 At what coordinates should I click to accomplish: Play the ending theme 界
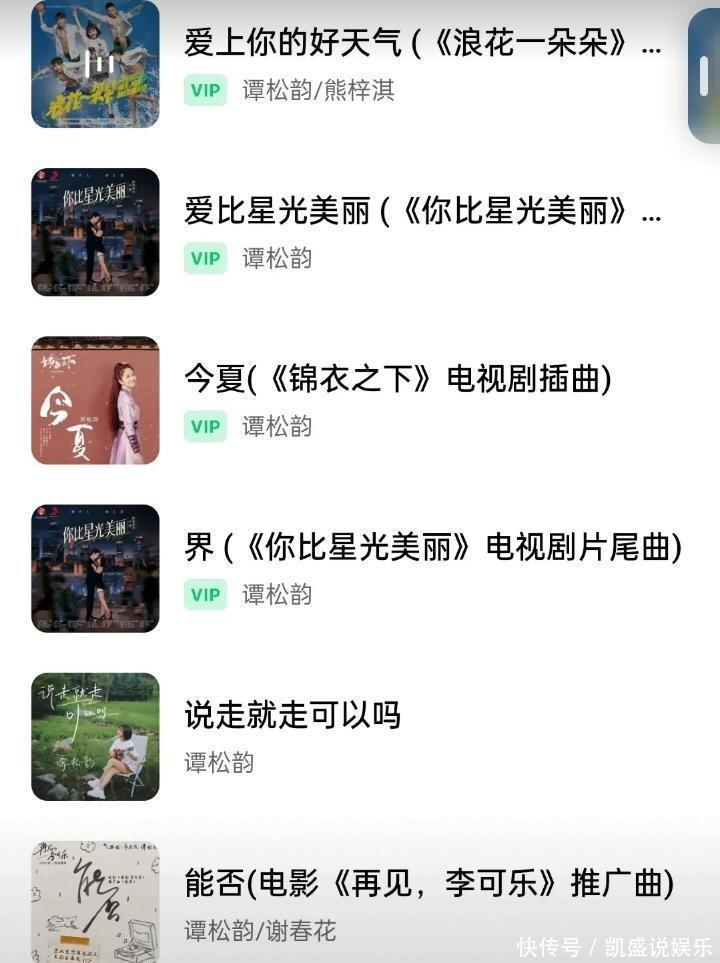[432, 548]
